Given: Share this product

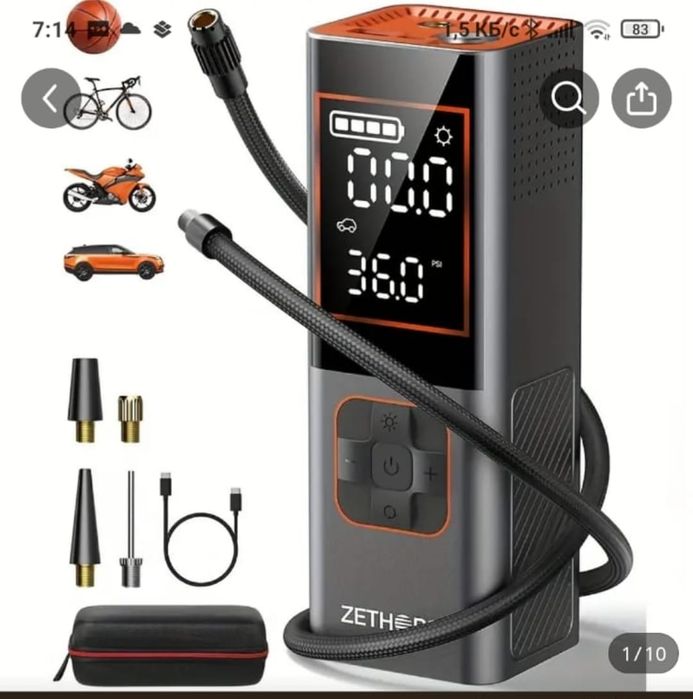Looking at the screenshot, I should tap(641, 98).
